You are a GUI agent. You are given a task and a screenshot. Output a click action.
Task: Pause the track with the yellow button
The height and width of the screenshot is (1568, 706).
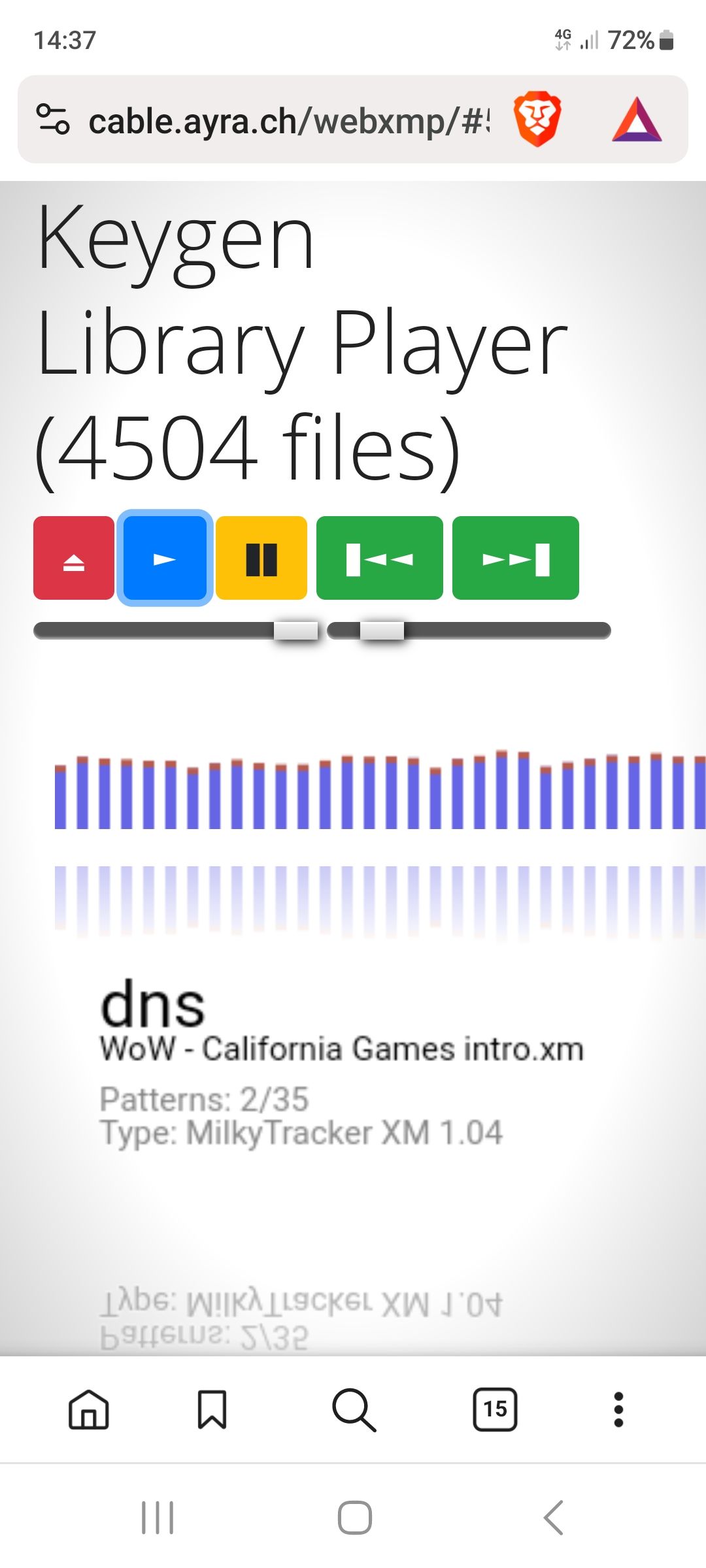(261, 558)
